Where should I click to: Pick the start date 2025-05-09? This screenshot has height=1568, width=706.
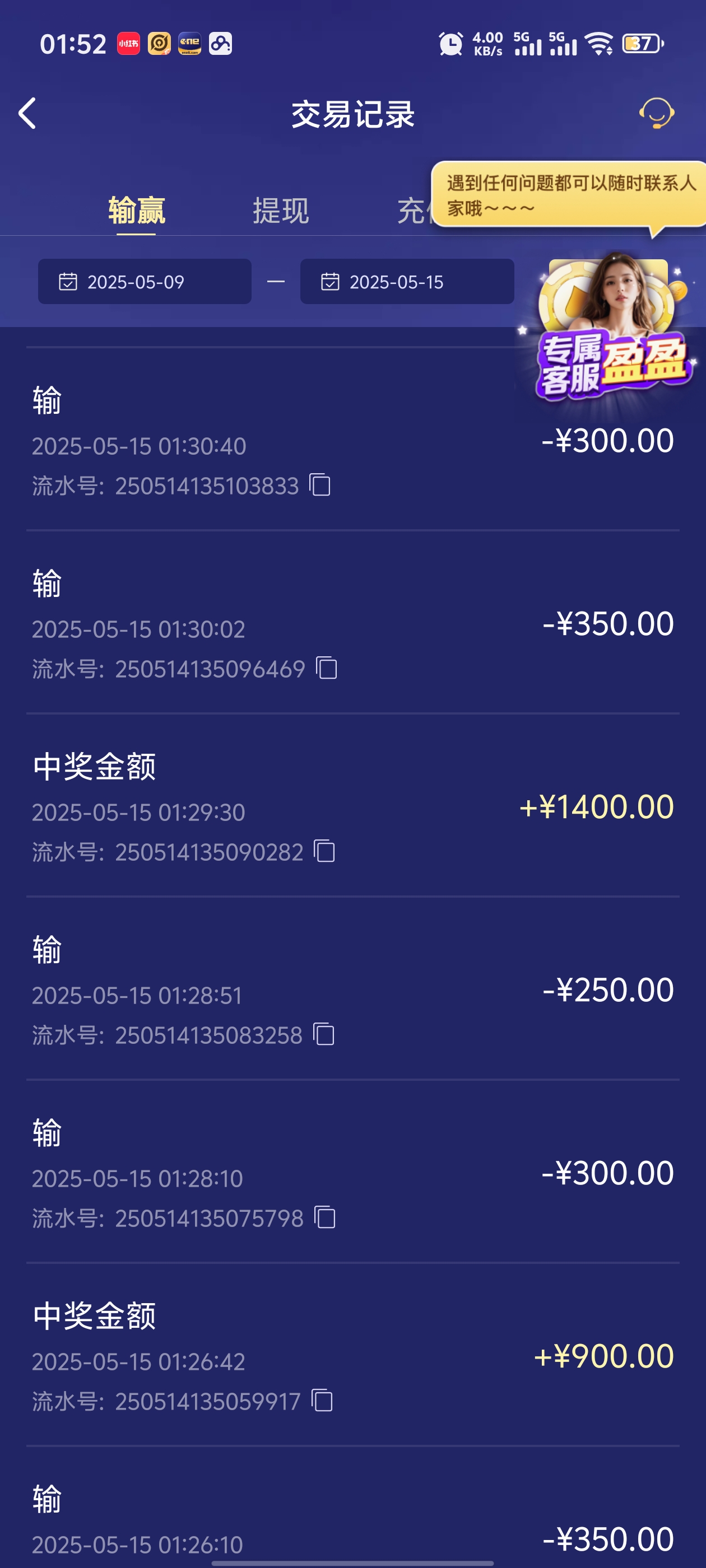point(145,282)
